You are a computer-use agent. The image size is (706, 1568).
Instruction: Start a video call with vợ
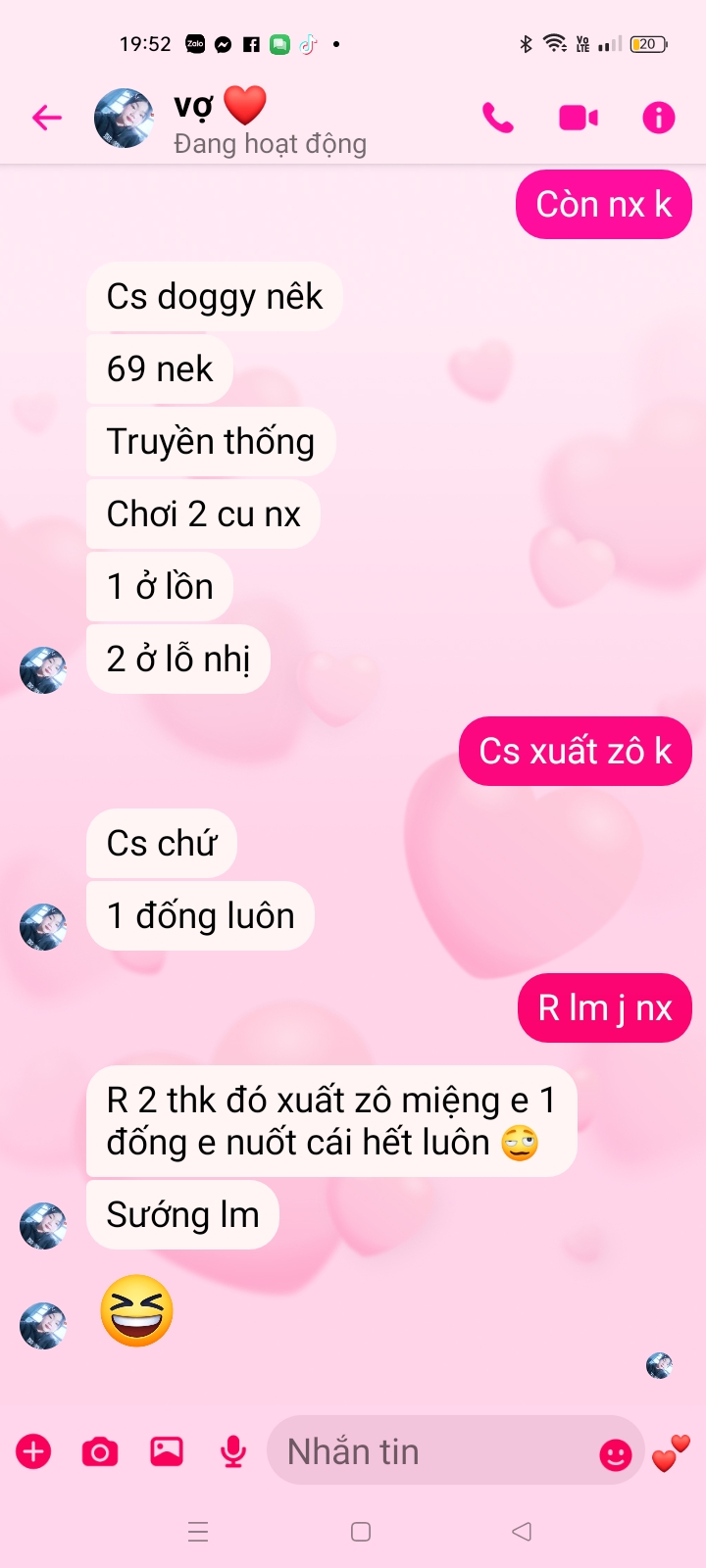[579, 119]
